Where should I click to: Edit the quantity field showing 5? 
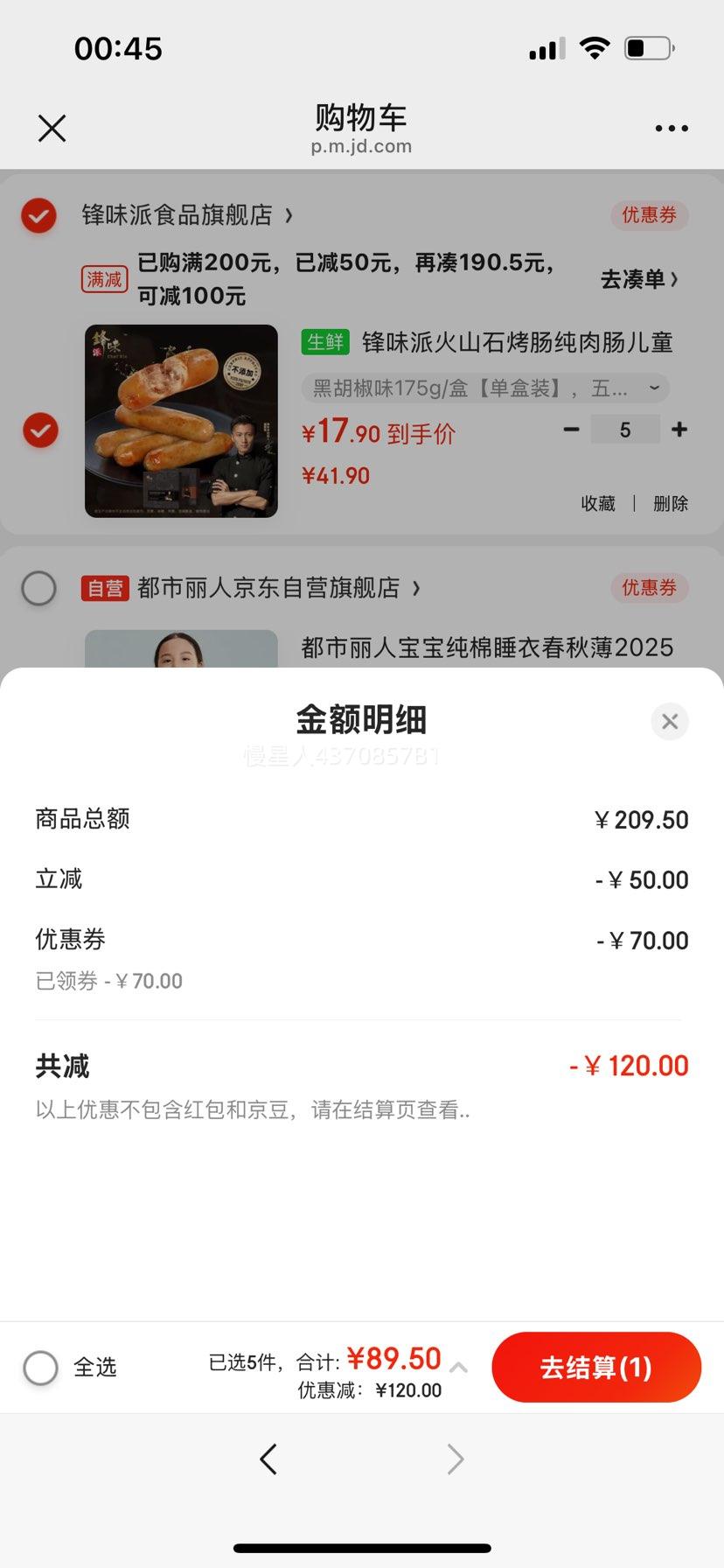(625, 430)
